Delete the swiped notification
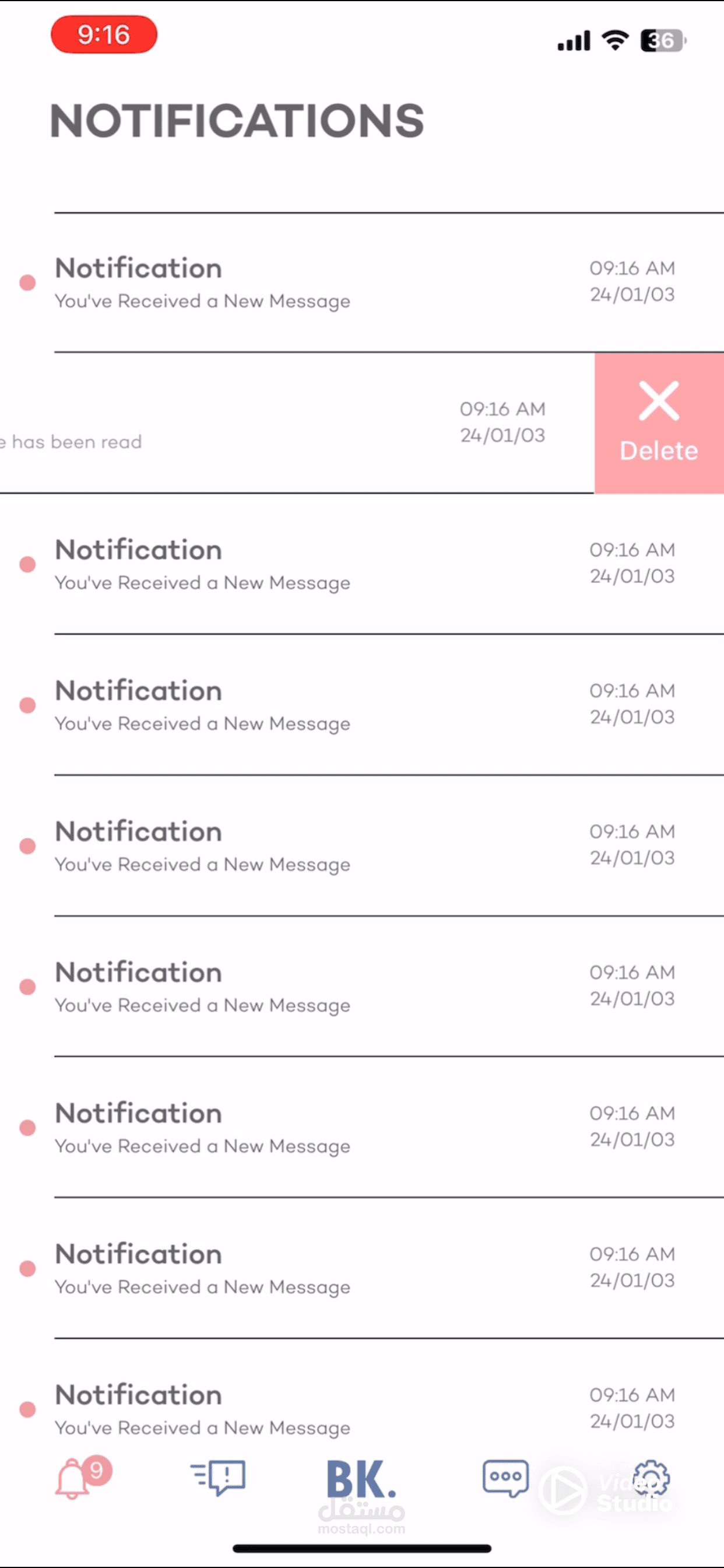Image resolution: width=724 pixels, height=1568 pixels. pos(659,423)
